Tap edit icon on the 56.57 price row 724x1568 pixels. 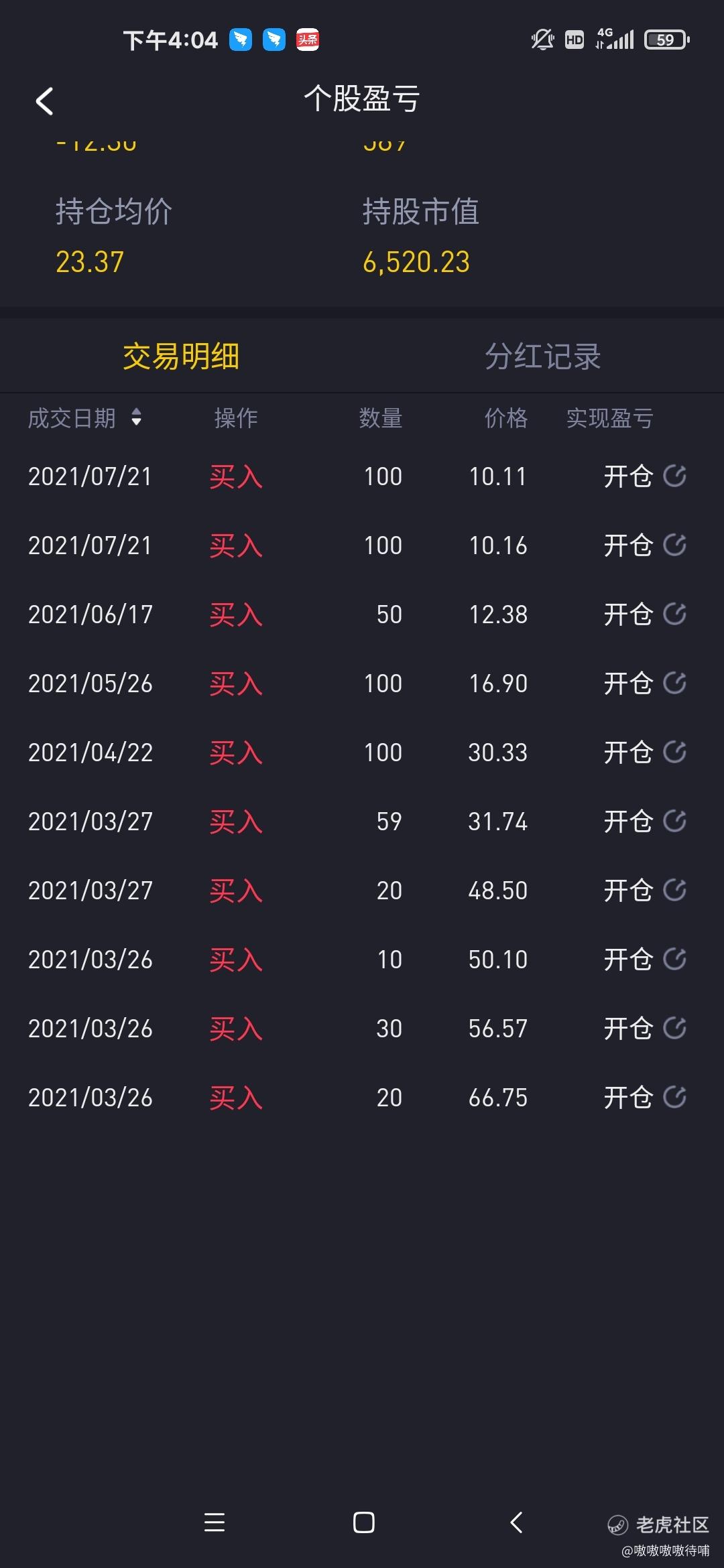pos(674,1029)
